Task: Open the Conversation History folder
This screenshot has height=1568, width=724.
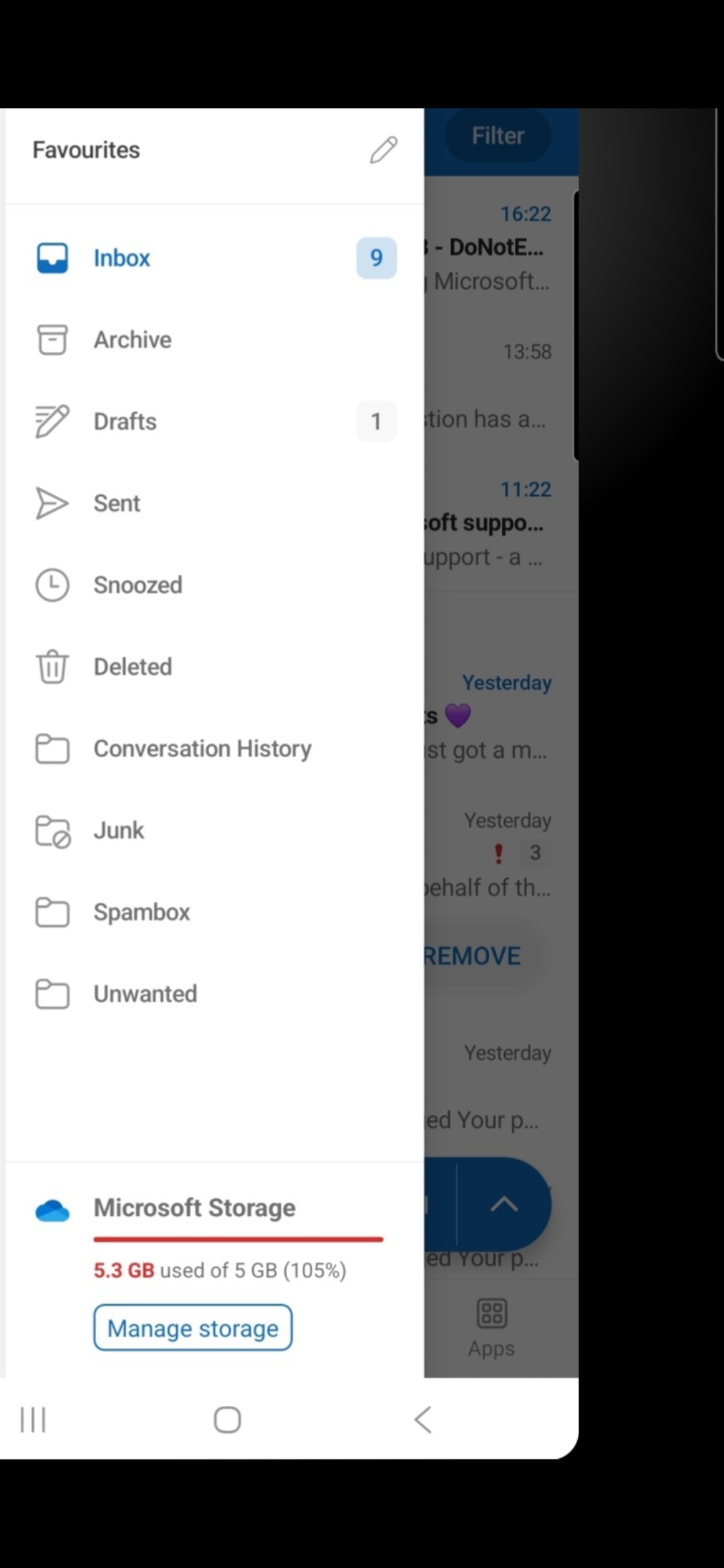Action: point(202,748)
